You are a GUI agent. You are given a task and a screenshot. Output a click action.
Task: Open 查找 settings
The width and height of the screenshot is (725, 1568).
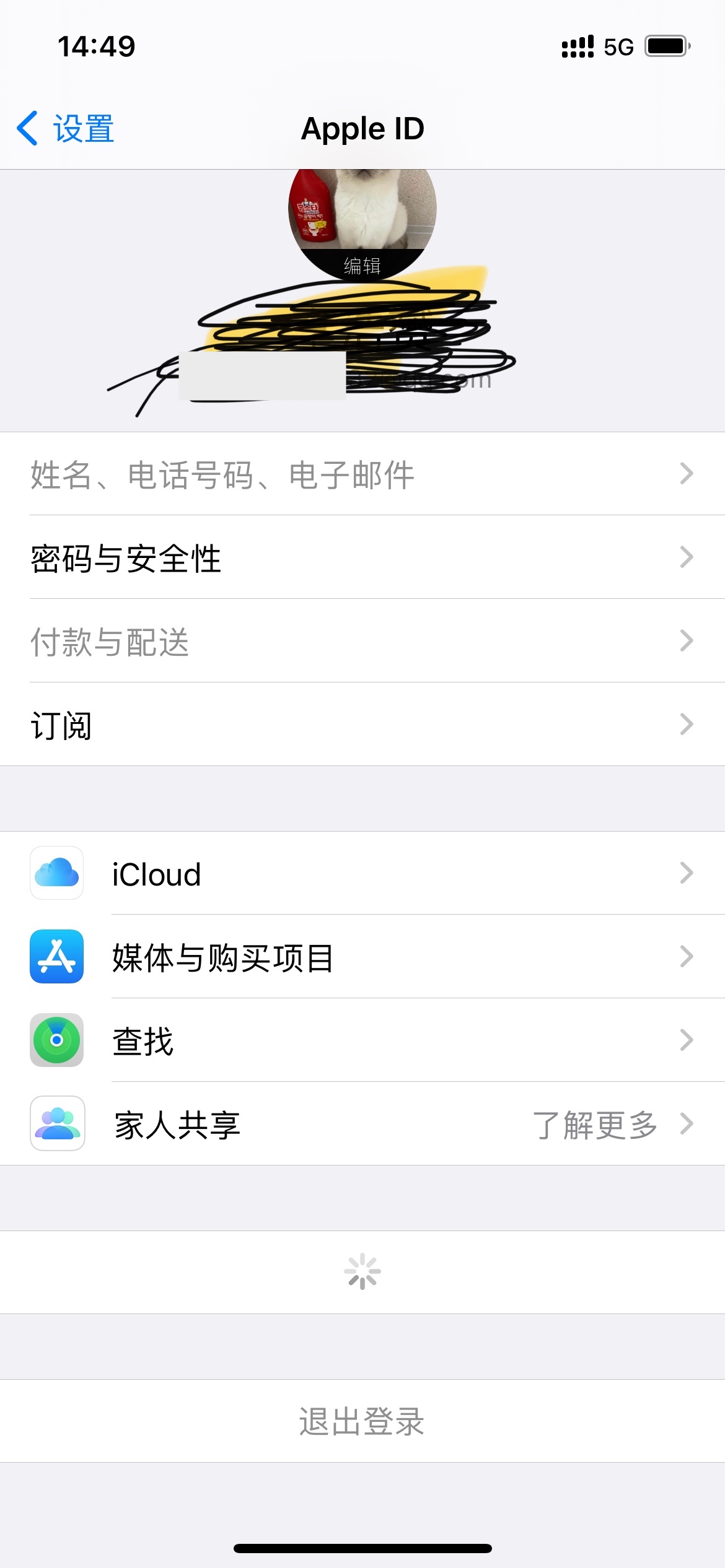[362, 1041]
